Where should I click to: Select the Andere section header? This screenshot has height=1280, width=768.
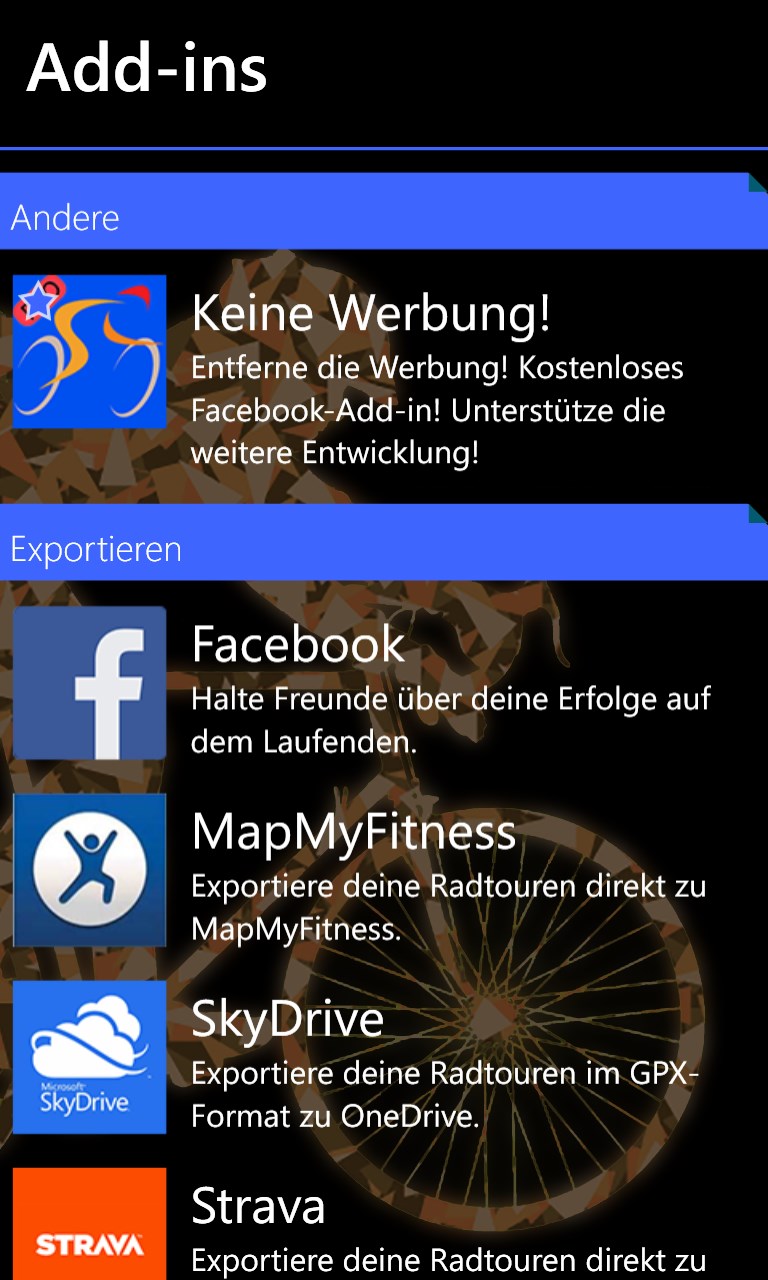point(64,217)
